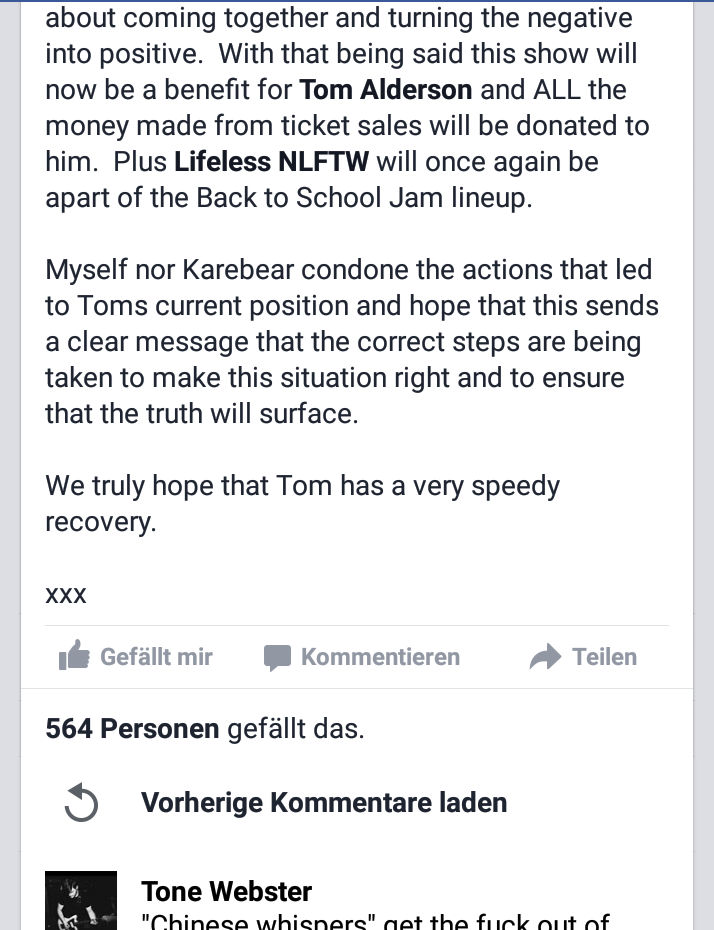Image resolution: width=714 pixels, height=930 pixels.
Task: Tap Kommentieren to write a comment
Action: [x=362, y=657]
